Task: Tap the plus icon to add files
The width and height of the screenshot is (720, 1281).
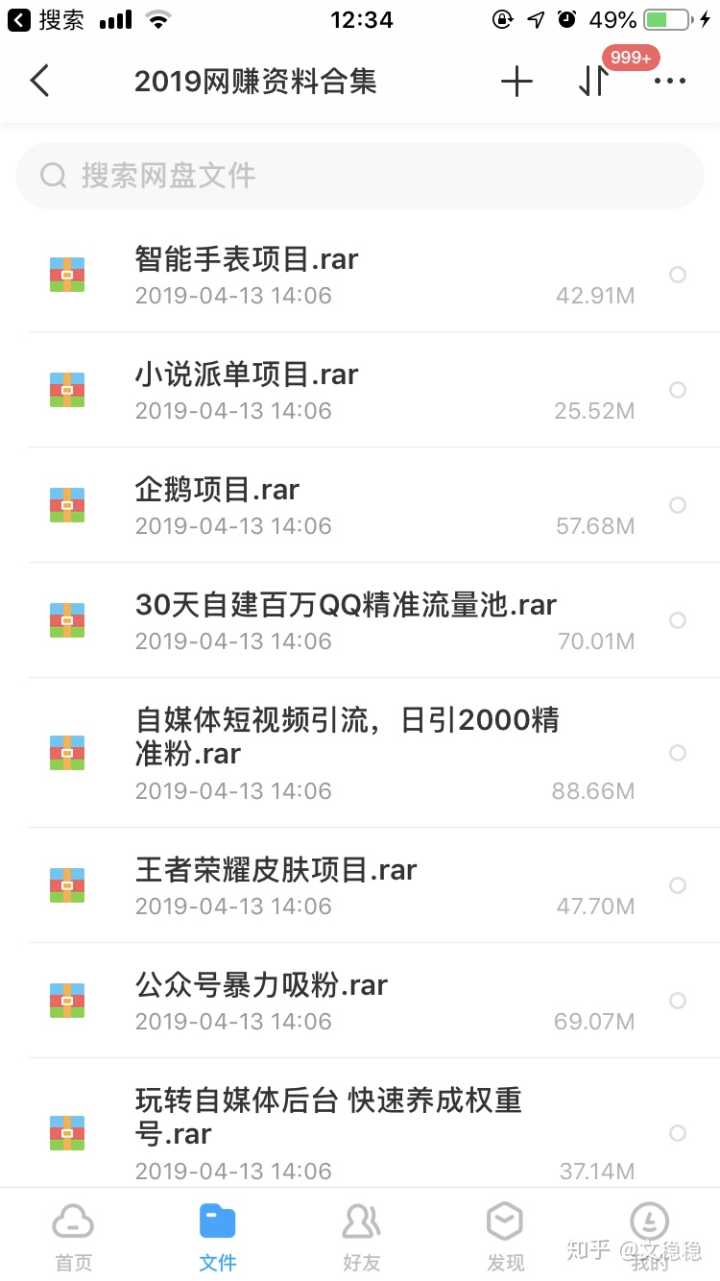Action: [516, 81]
